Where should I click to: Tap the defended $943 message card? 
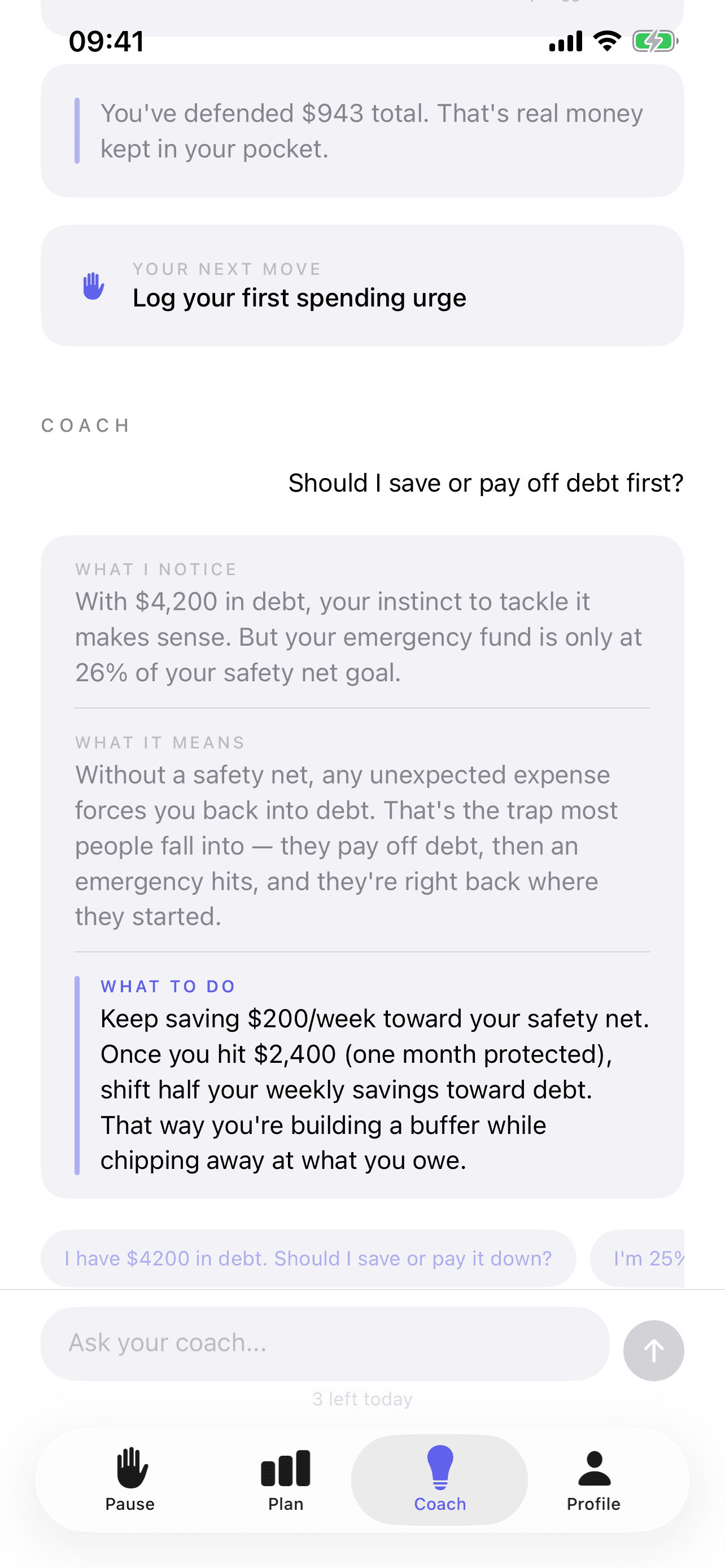pyautogui.click(x=362, y=130)
